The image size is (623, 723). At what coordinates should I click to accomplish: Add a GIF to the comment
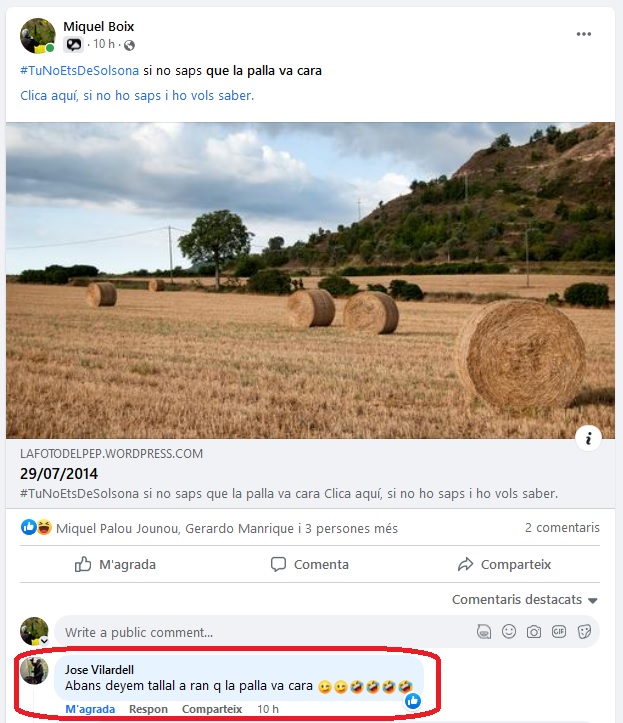(560, 632)
